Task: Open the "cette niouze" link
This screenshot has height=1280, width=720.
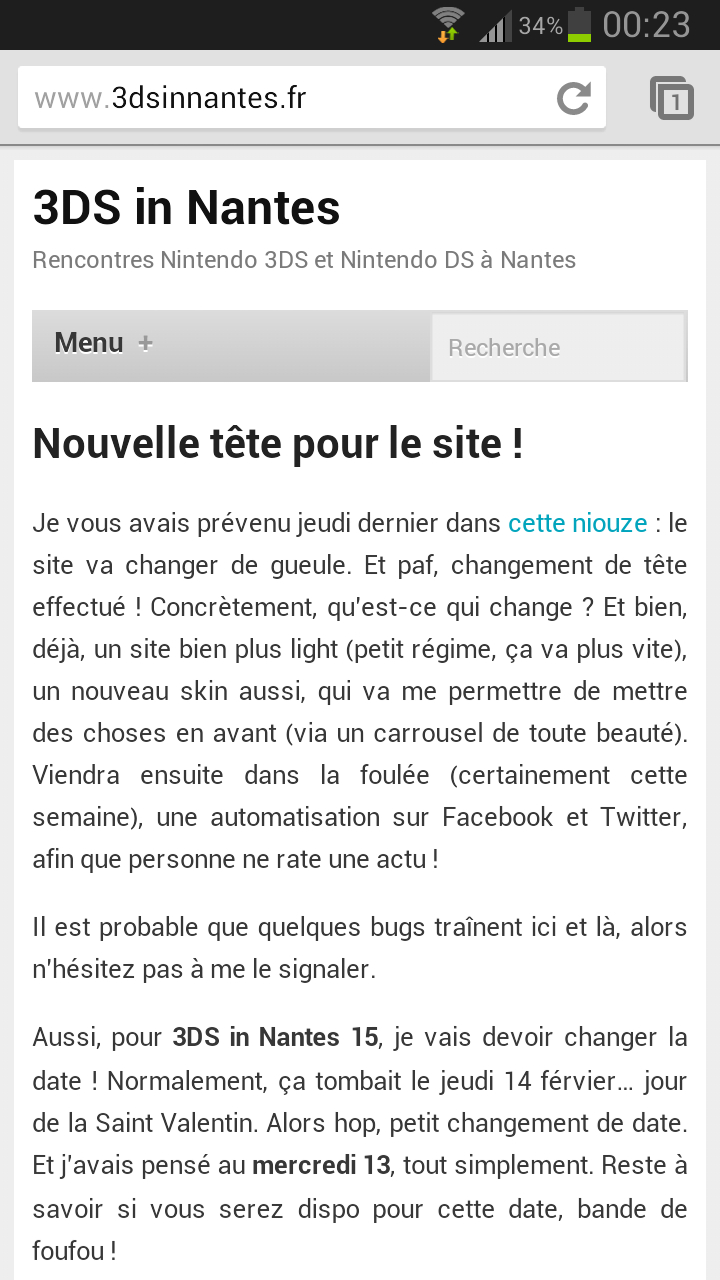Action: [577, 523]
